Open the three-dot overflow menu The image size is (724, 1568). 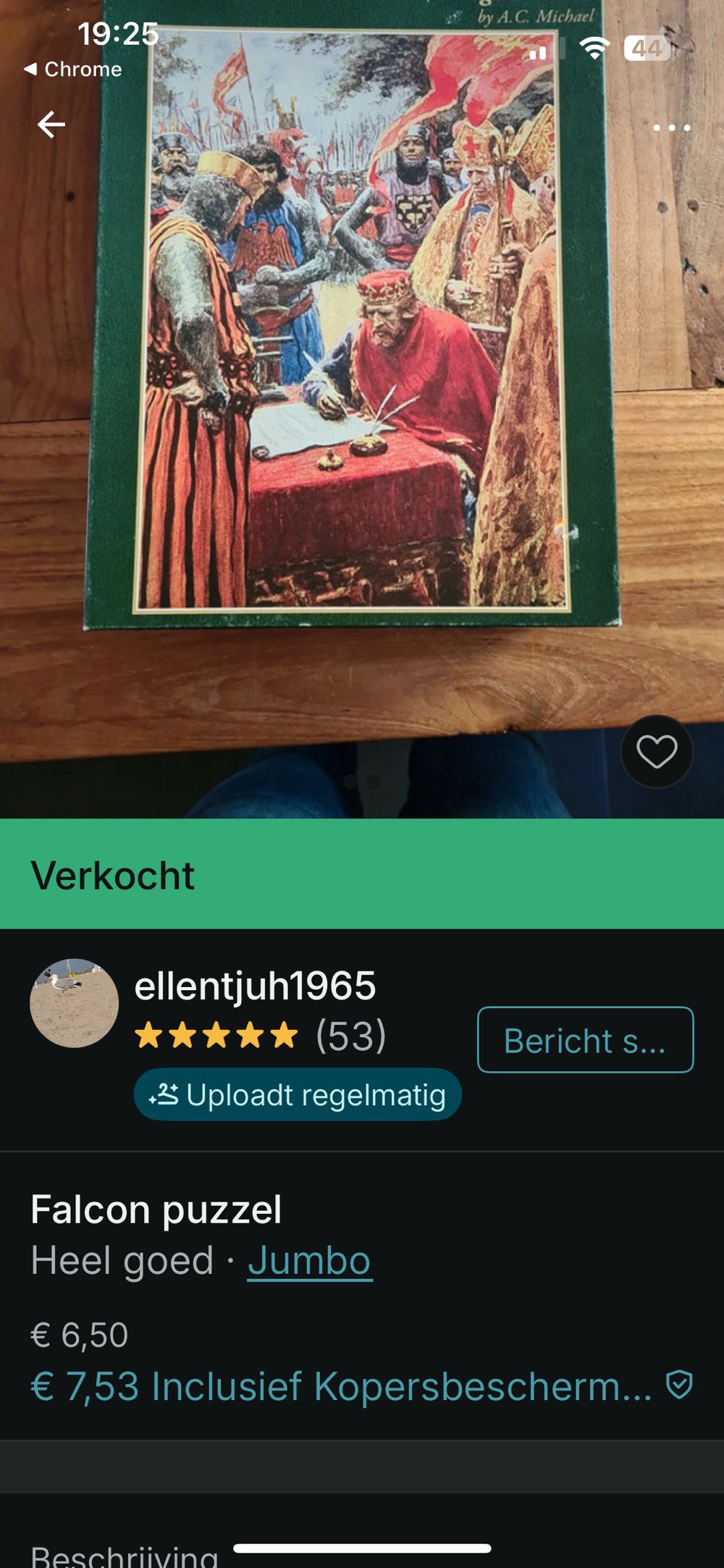[671, 127]
